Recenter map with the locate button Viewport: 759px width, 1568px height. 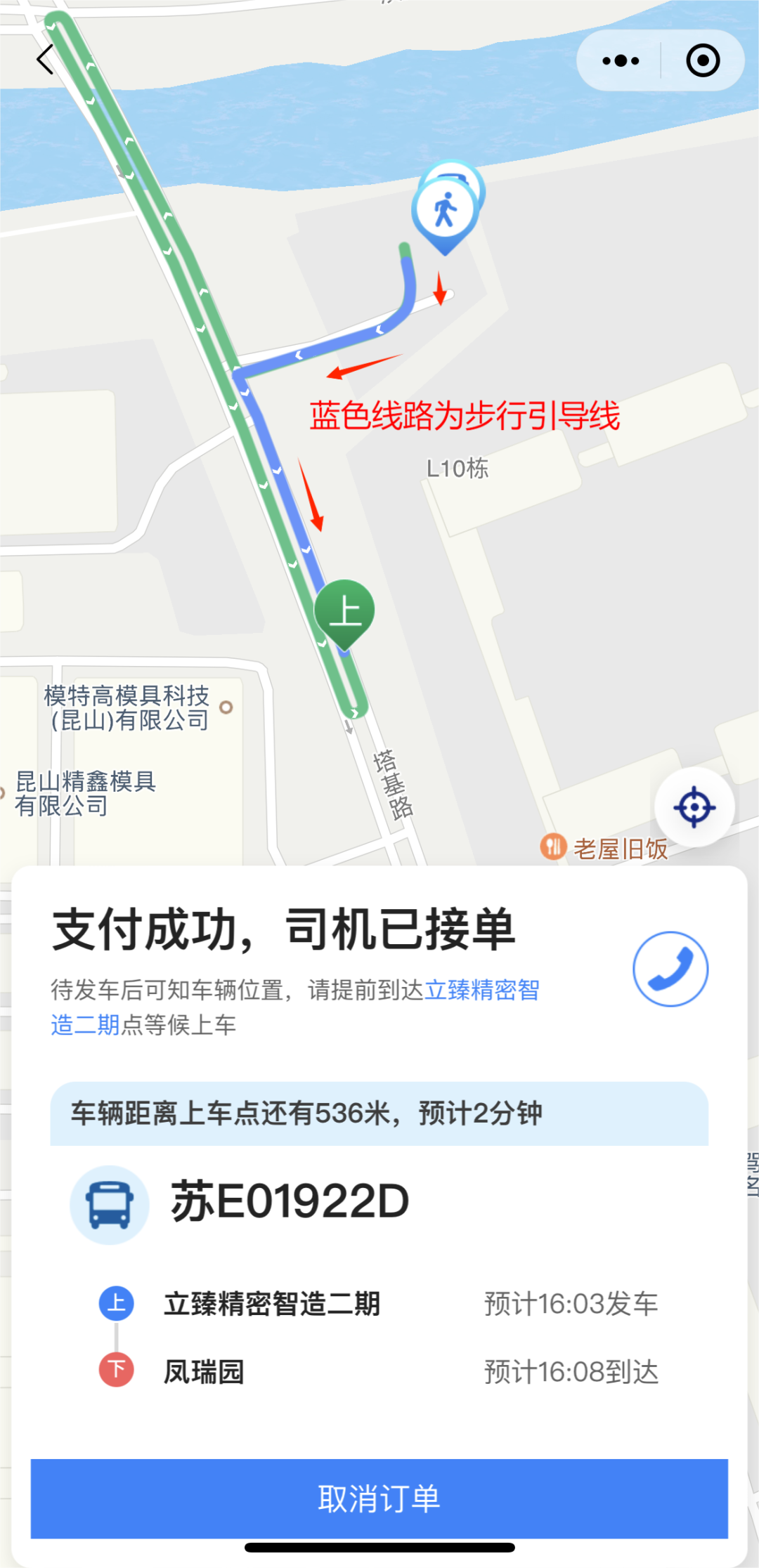pyautogui.click(x=694, y=807)
